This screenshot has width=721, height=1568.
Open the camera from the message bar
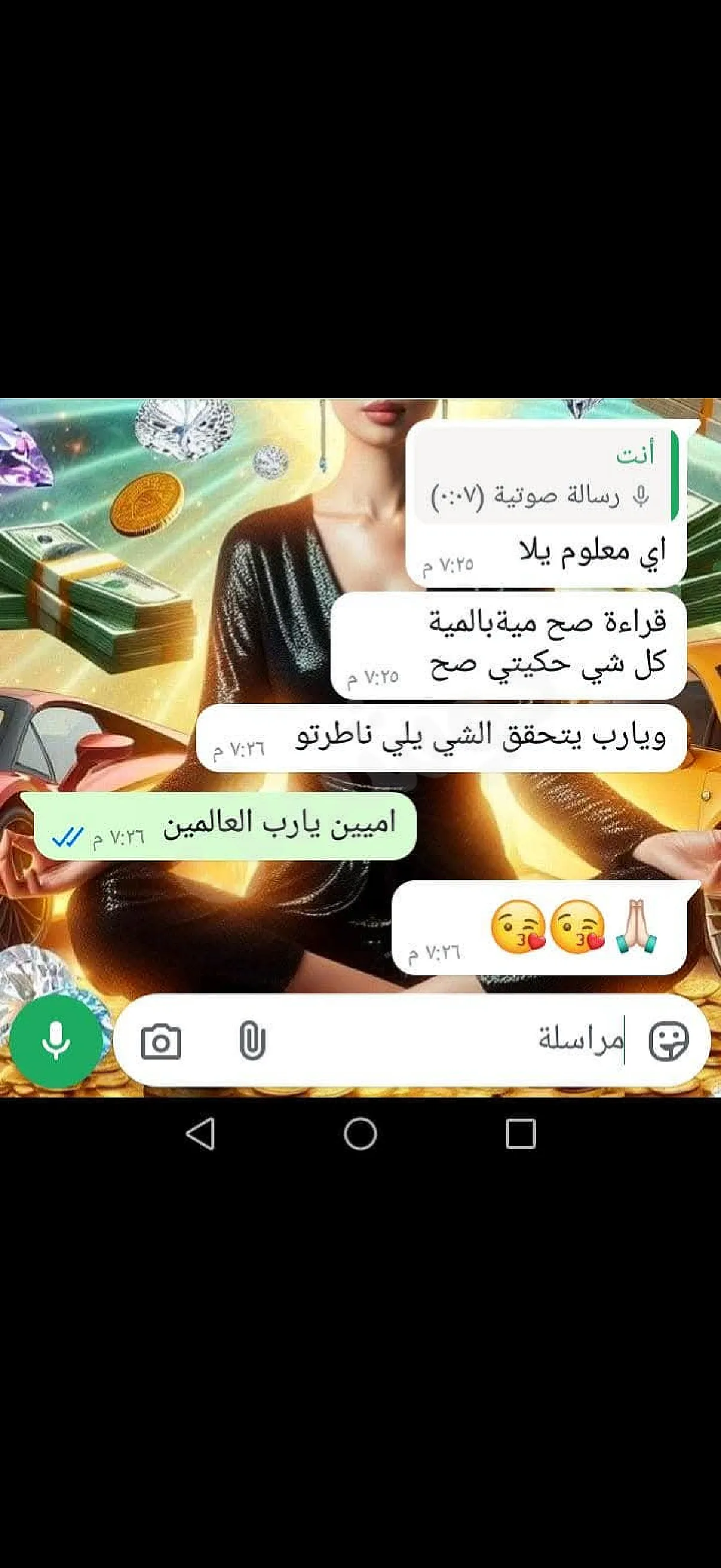point(161,1042)
